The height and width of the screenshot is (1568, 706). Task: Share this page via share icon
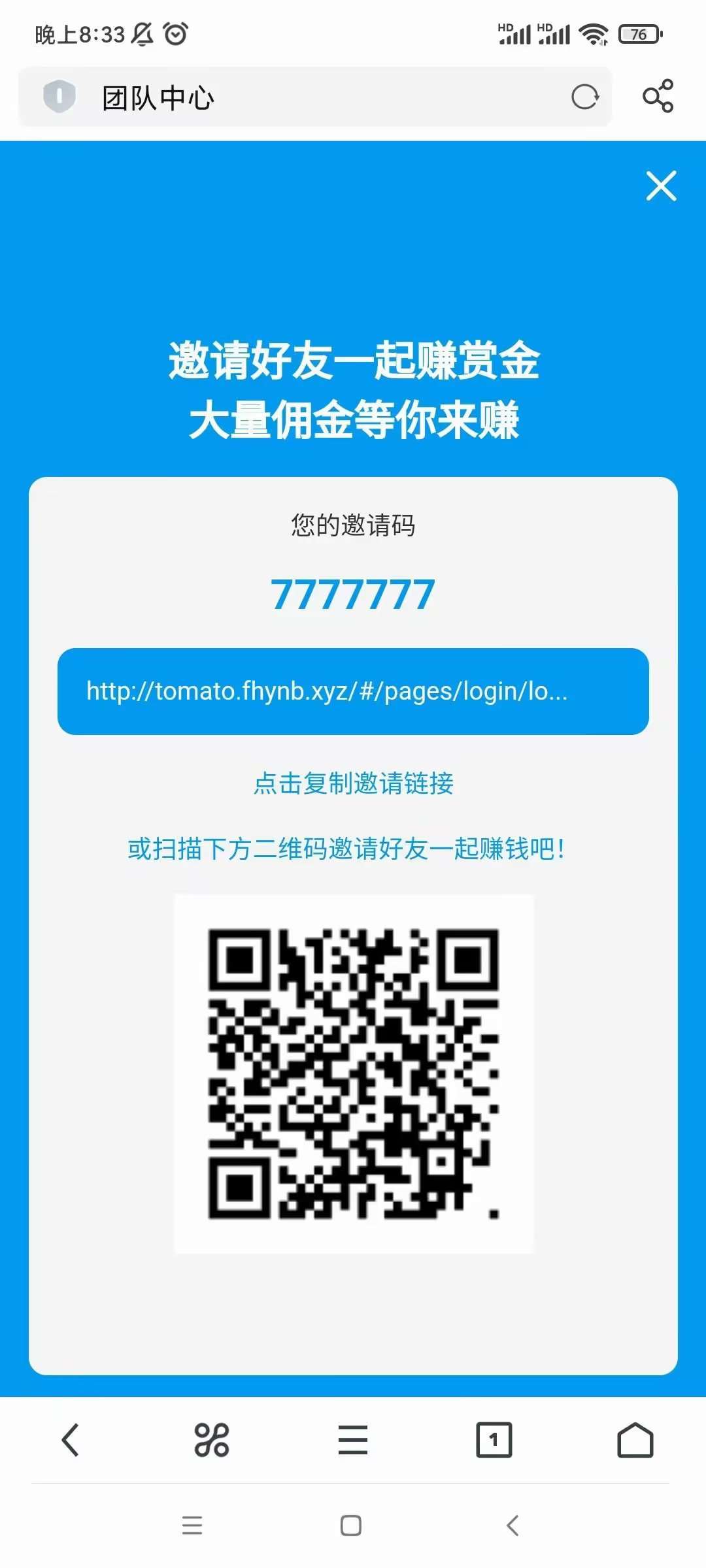pyautogui.click(x=658, y=97)
